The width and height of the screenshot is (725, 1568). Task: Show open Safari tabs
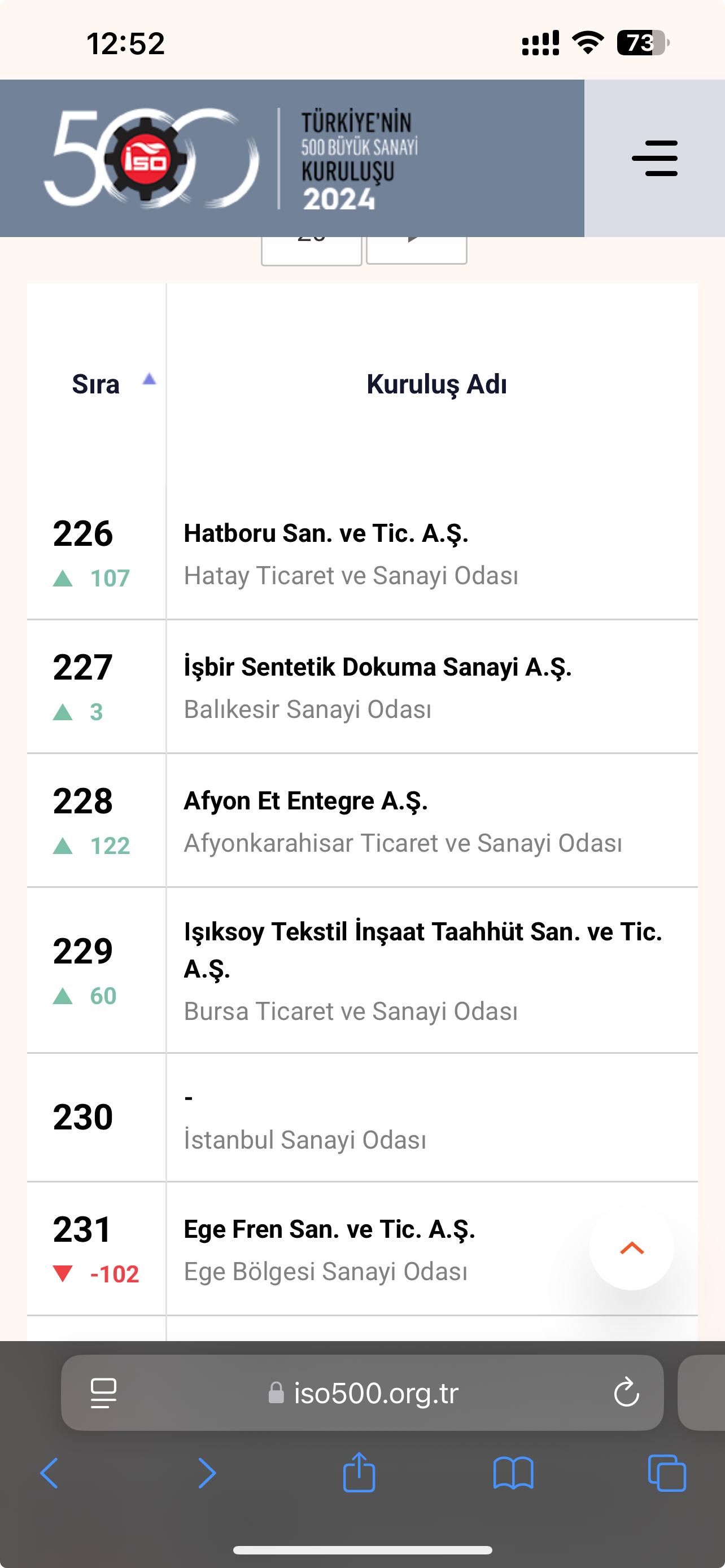(667, 1473)
